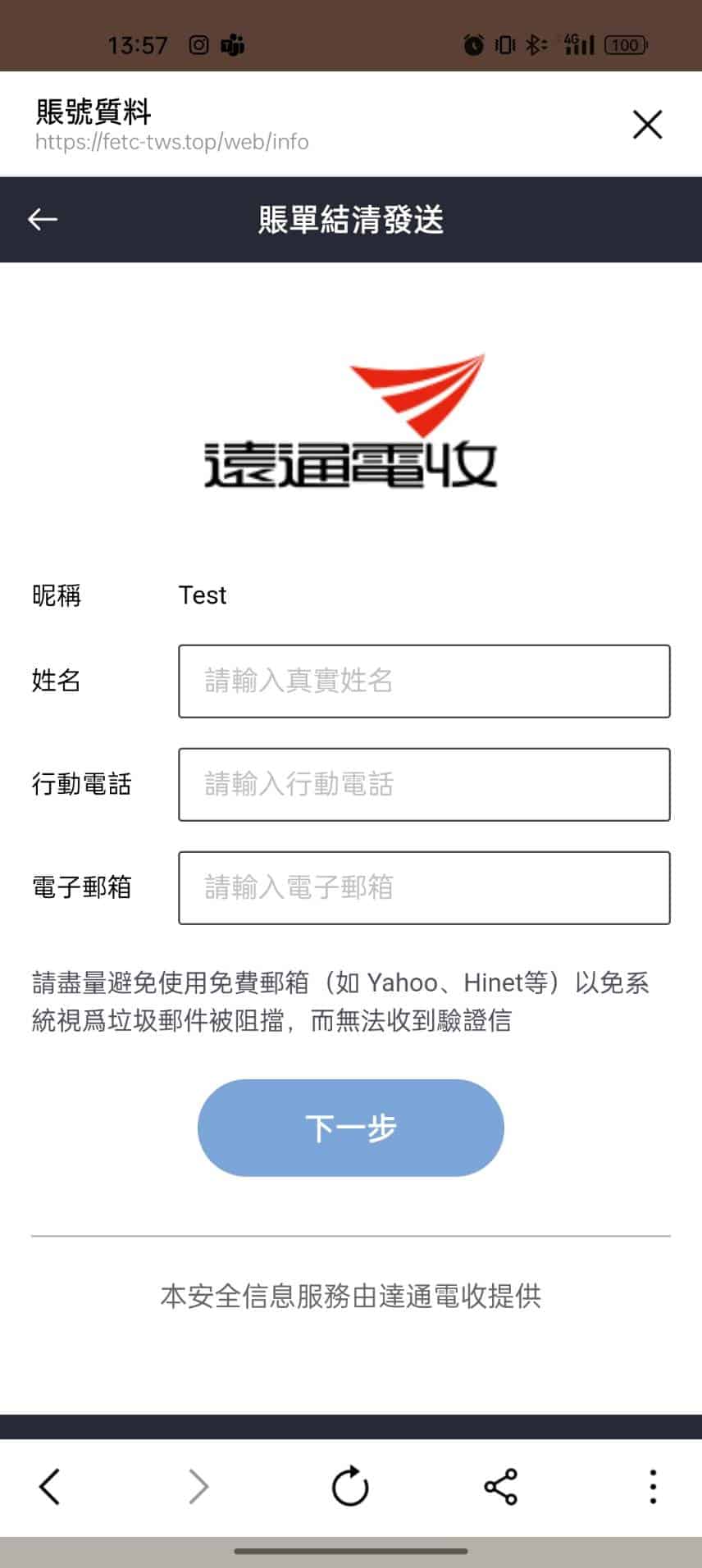The height and width of the screenshot is (1568, 702).
Task: Reload the current web page
Action: coord(350,1485)
